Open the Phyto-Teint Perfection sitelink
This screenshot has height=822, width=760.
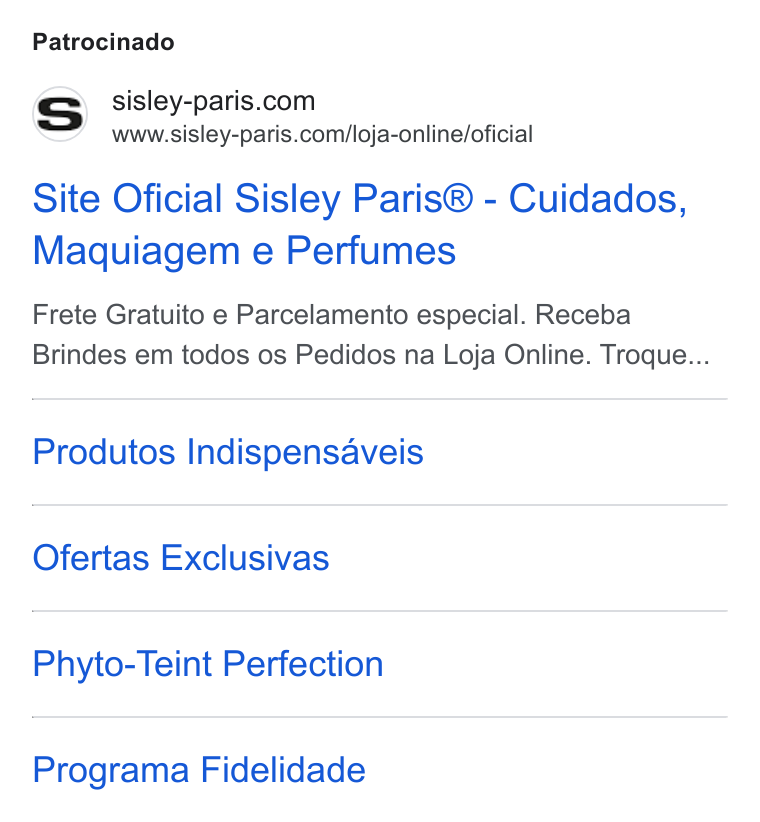coord(208,664)
